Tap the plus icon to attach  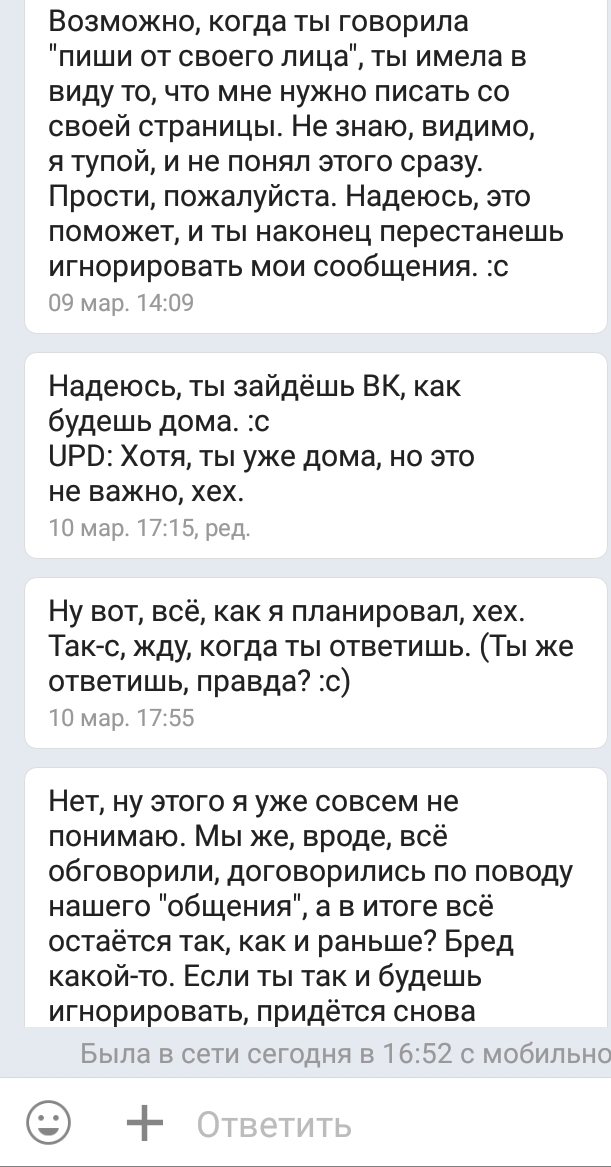[x=145, y=1122]
